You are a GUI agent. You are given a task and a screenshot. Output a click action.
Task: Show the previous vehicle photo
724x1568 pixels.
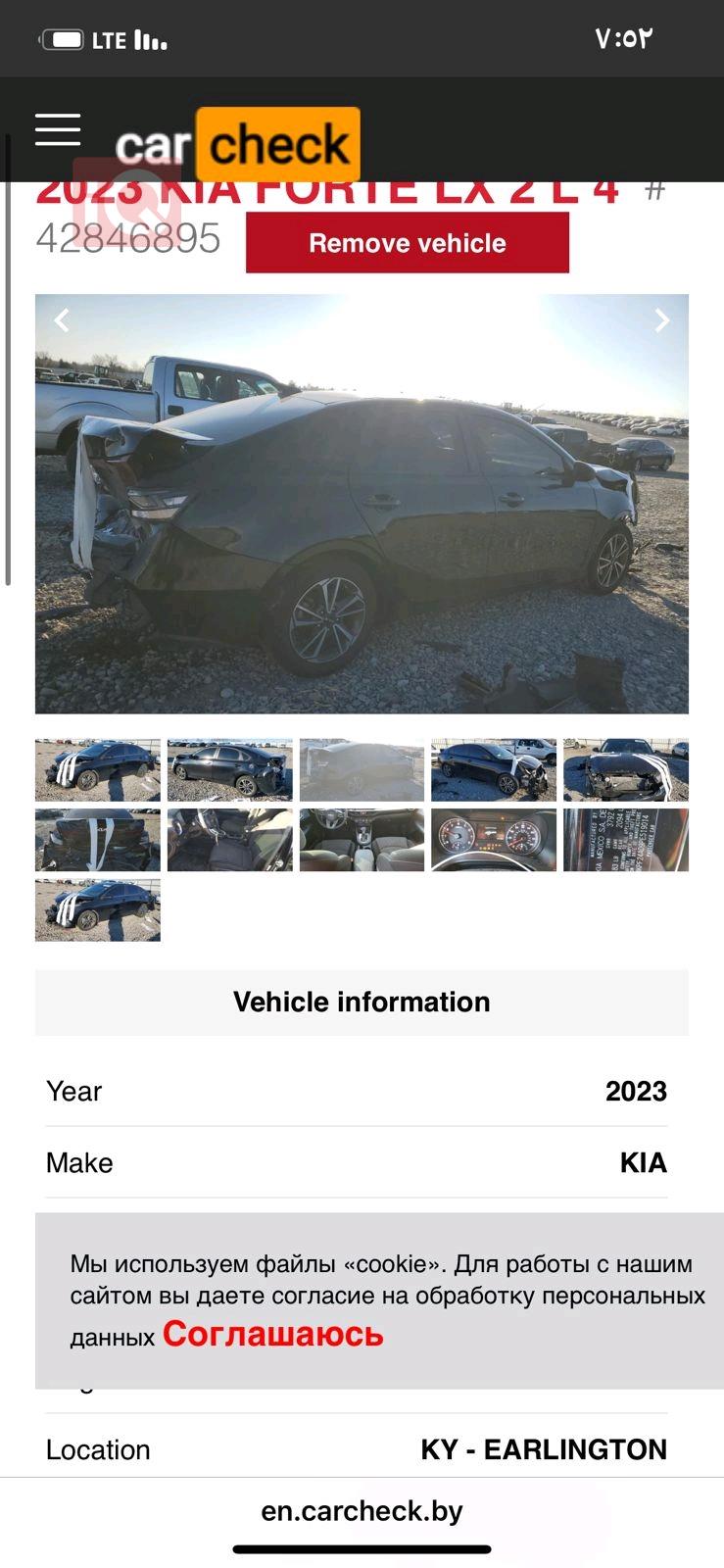[x=62, y=320]
